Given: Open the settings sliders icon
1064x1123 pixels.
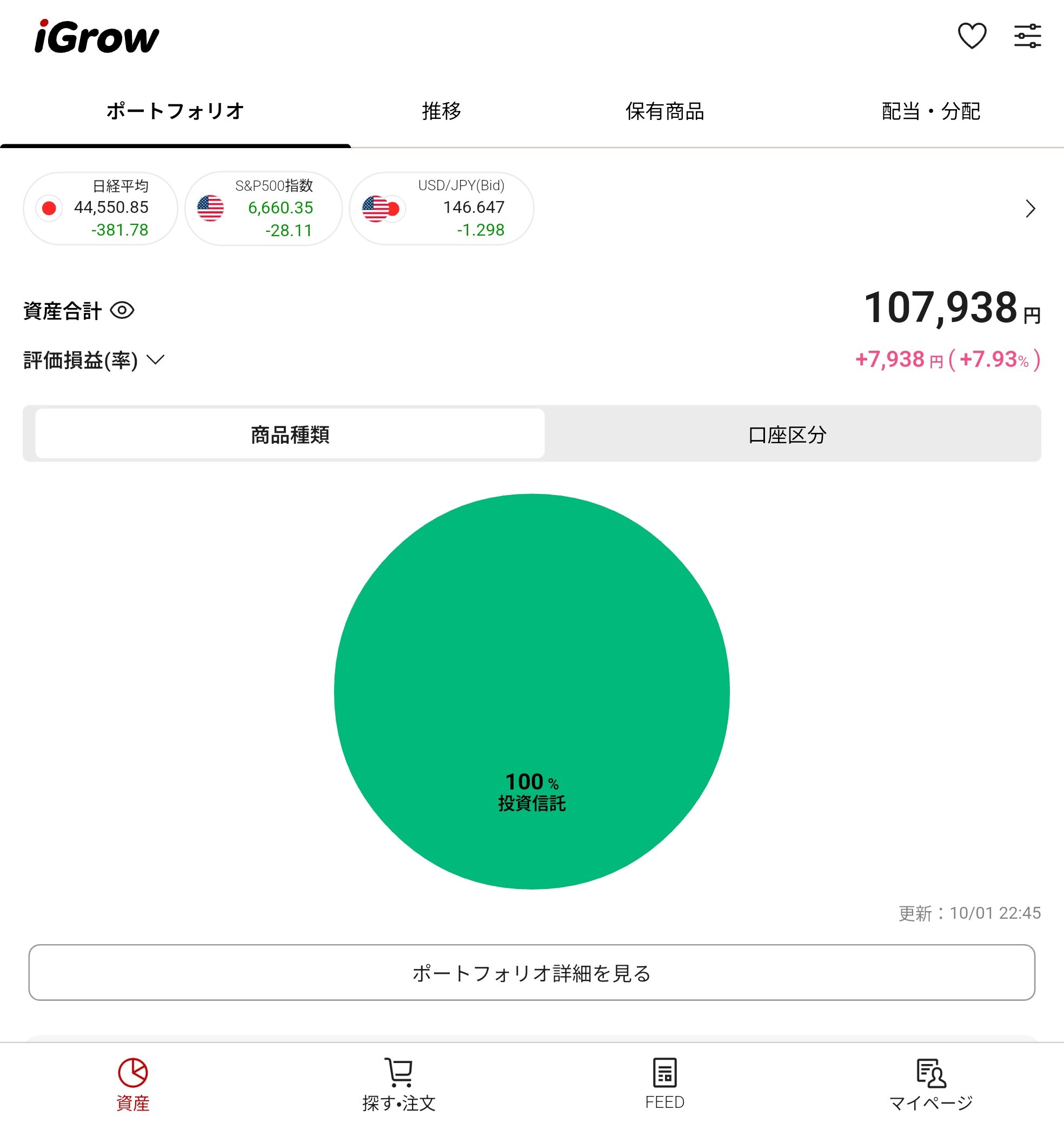Looking at the screenshot, I should point(1027,36).
